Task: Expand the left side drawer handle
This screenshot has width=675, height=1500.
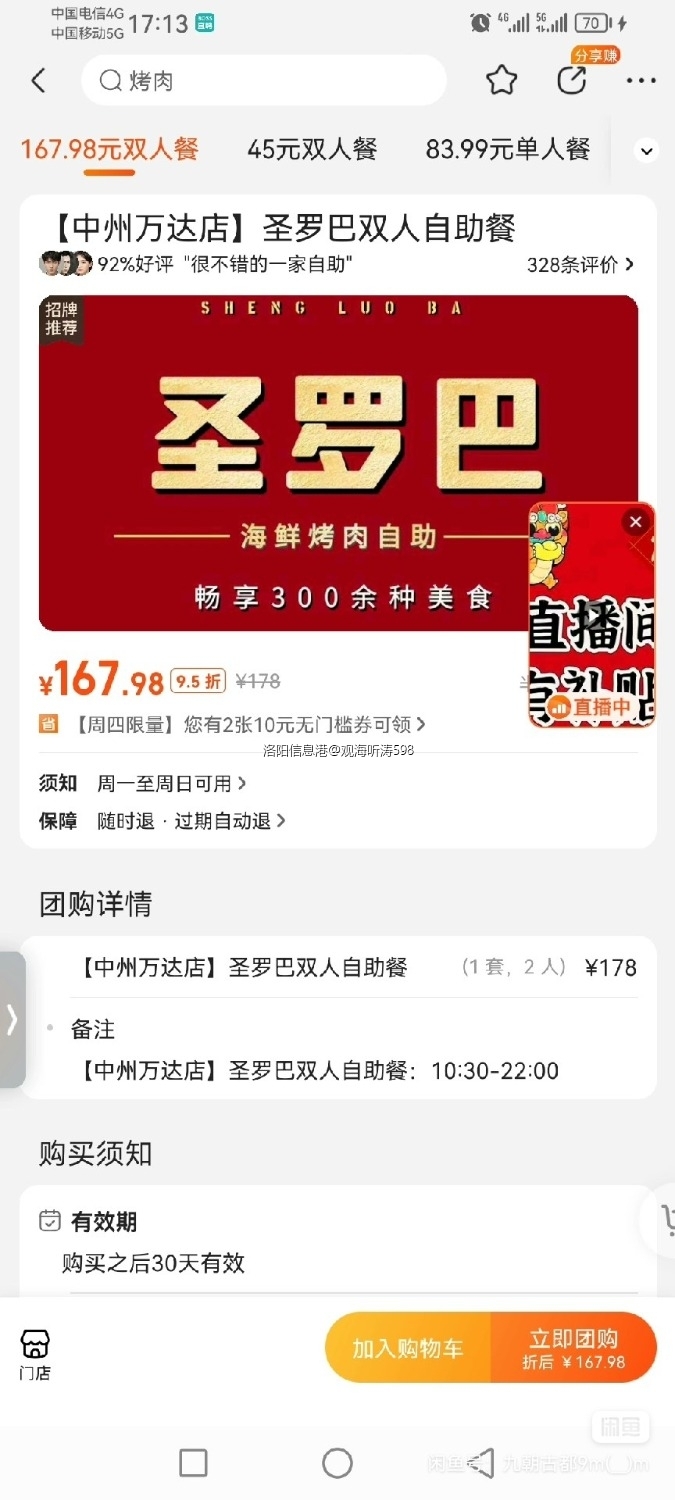Action: click(x=12, y=1019)
